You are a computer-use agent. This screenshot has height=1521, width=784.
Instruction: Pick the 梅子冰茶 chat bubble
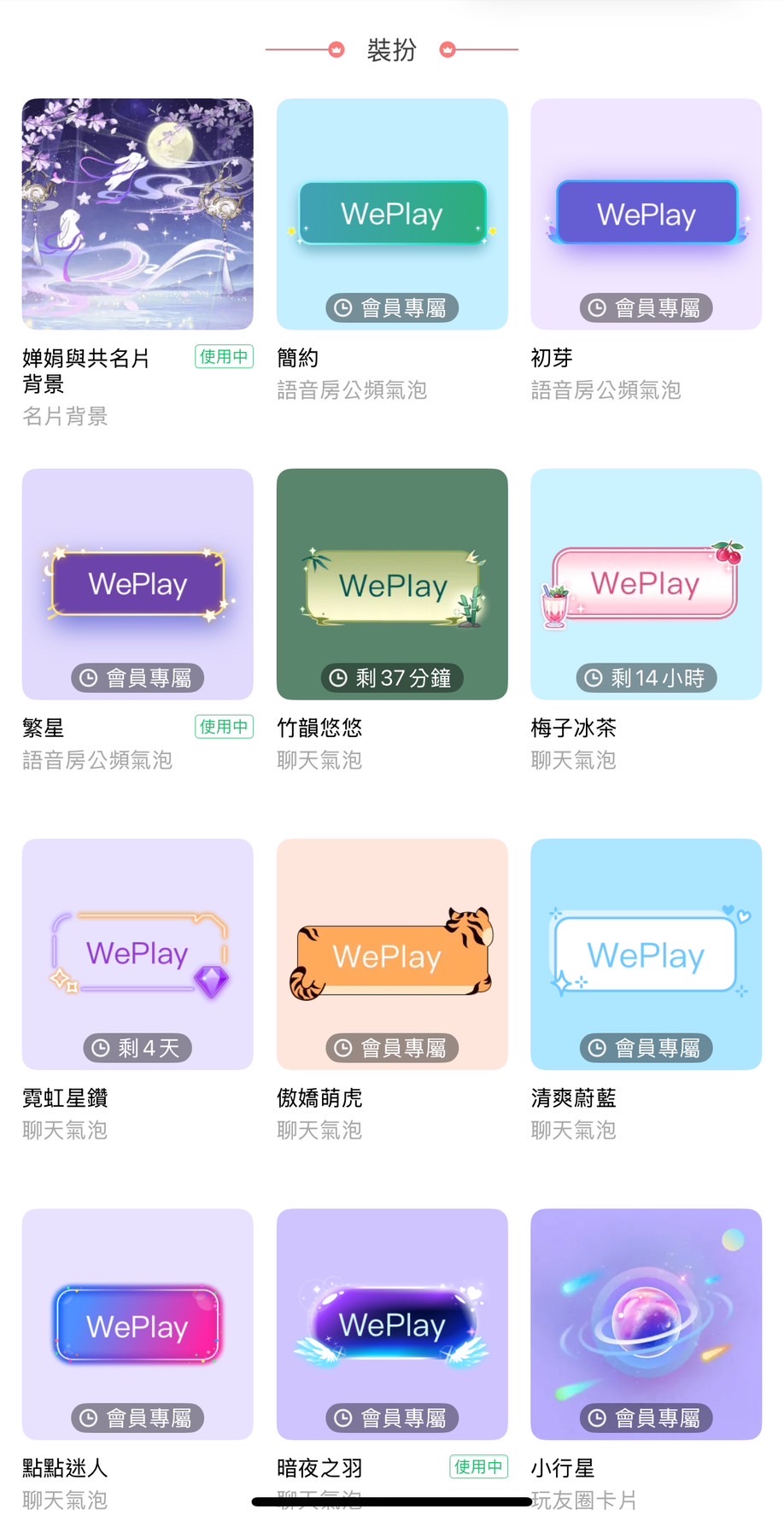[646, 584]
